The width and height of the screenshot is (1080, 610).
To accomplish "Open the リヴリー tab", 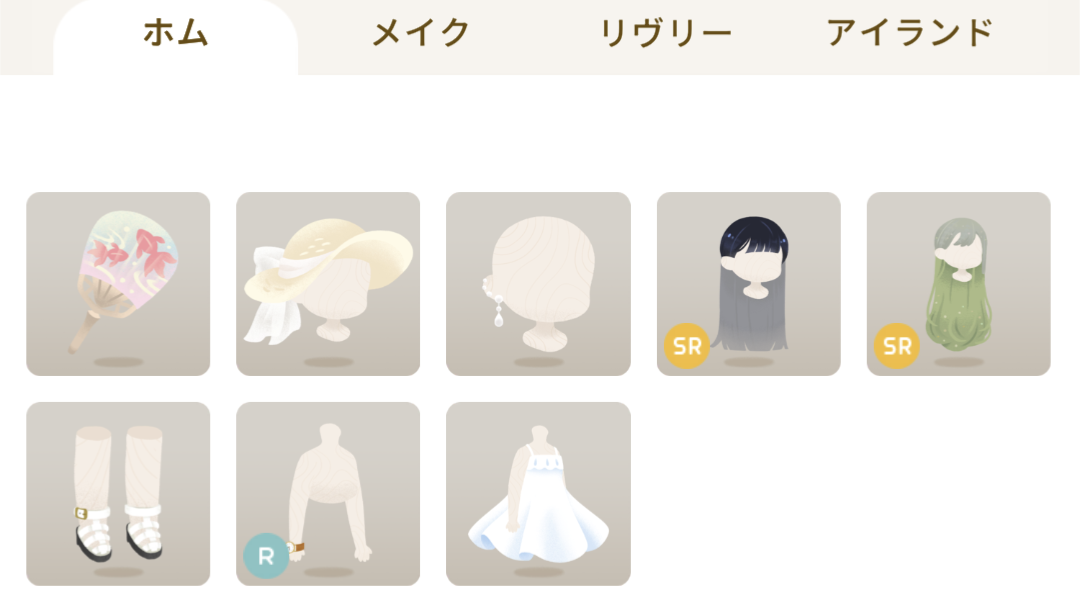I will coord(665,34).
